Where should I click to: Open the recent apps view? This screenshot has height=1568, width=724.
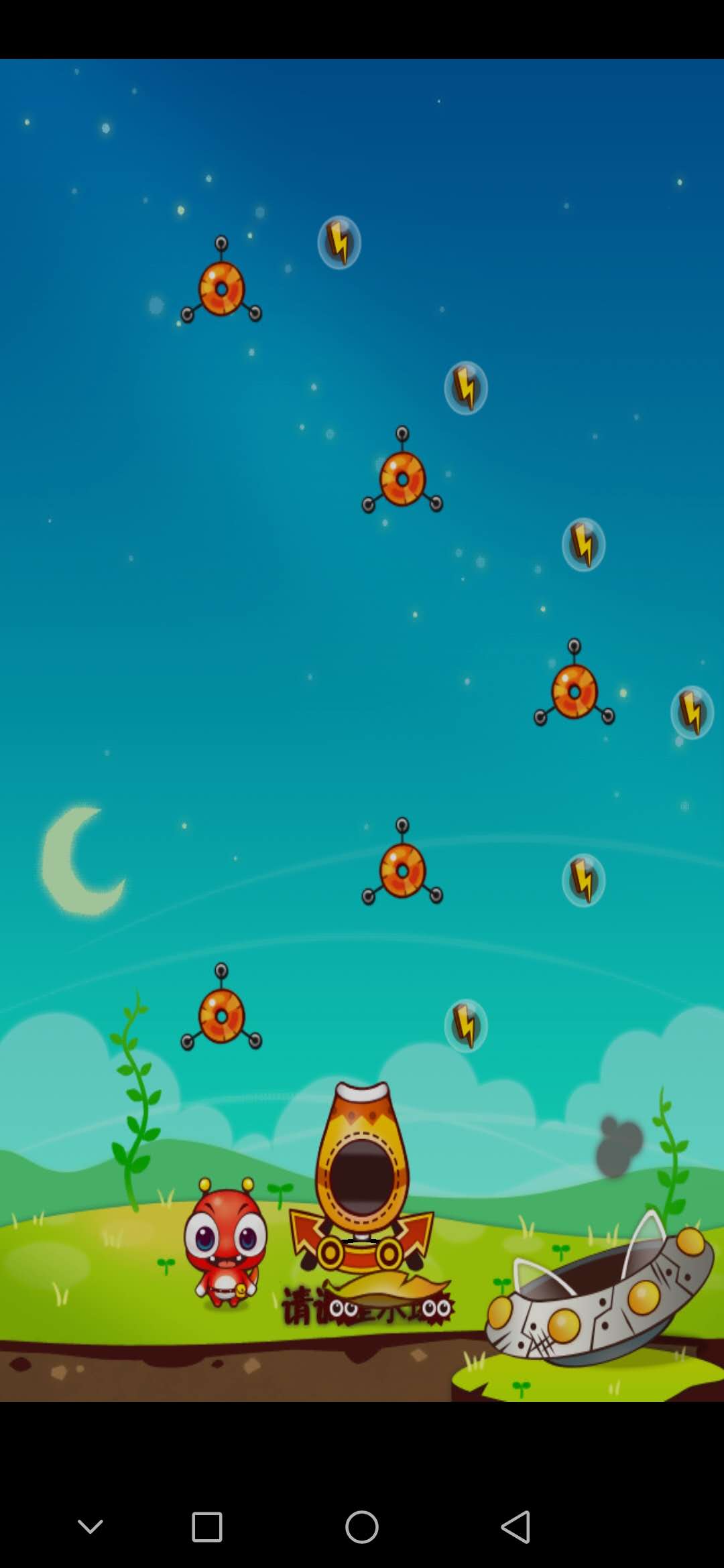coord(206,1527)
